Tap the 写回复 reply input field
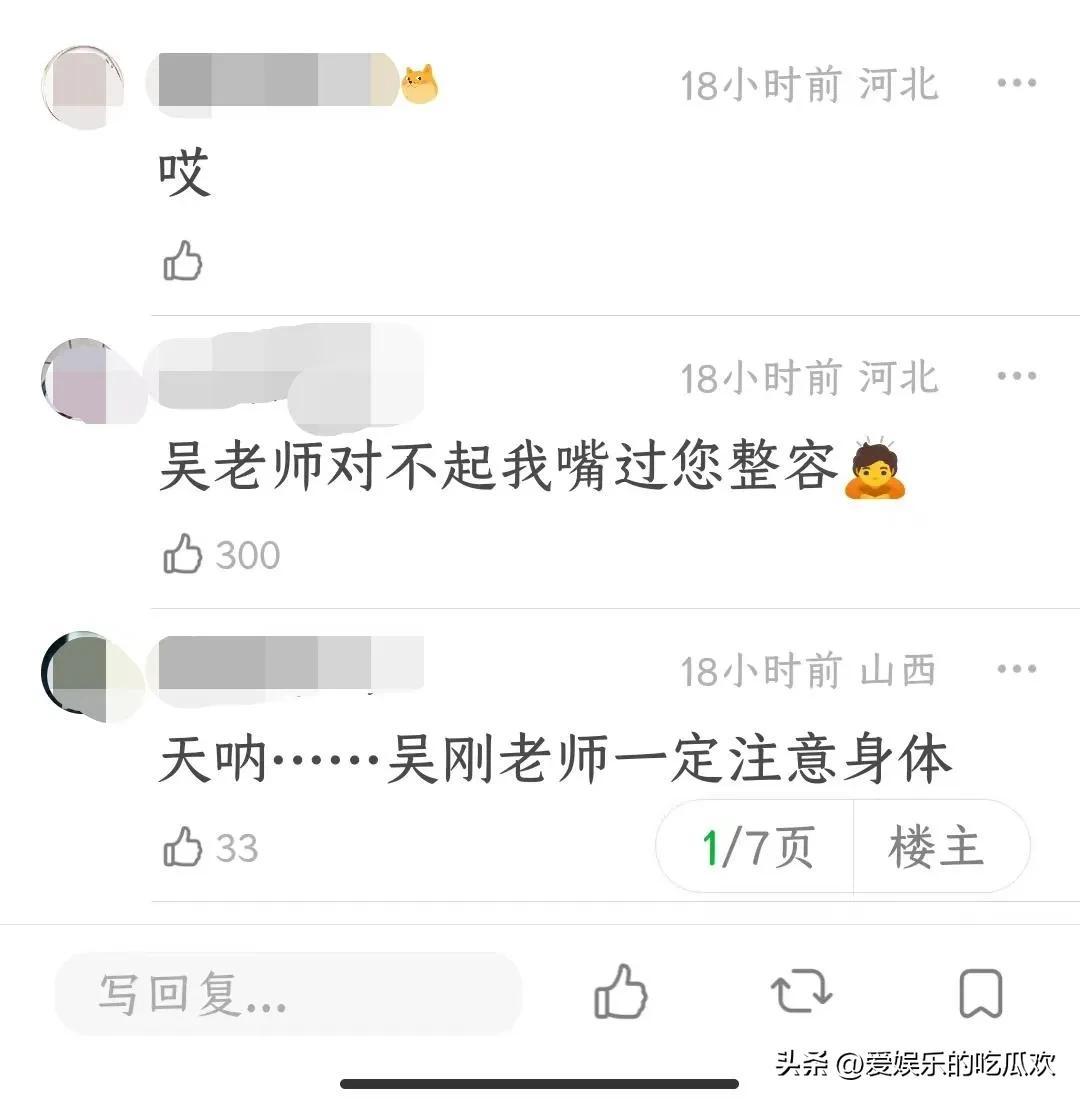 click(290, 995)
